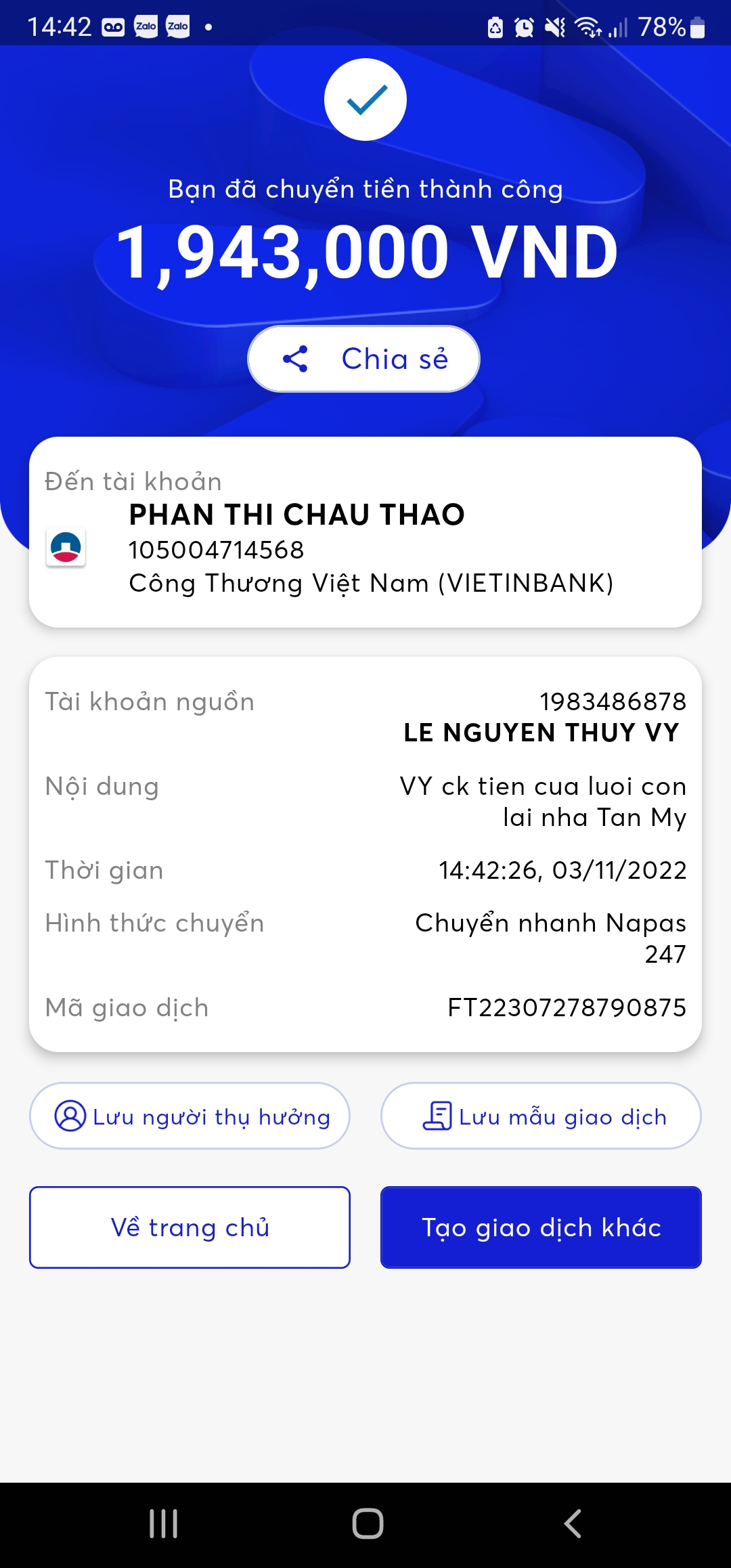Save beneficiary with Lưu người thụ hưởng
Screen dimensions: 731x1568
190,1116
